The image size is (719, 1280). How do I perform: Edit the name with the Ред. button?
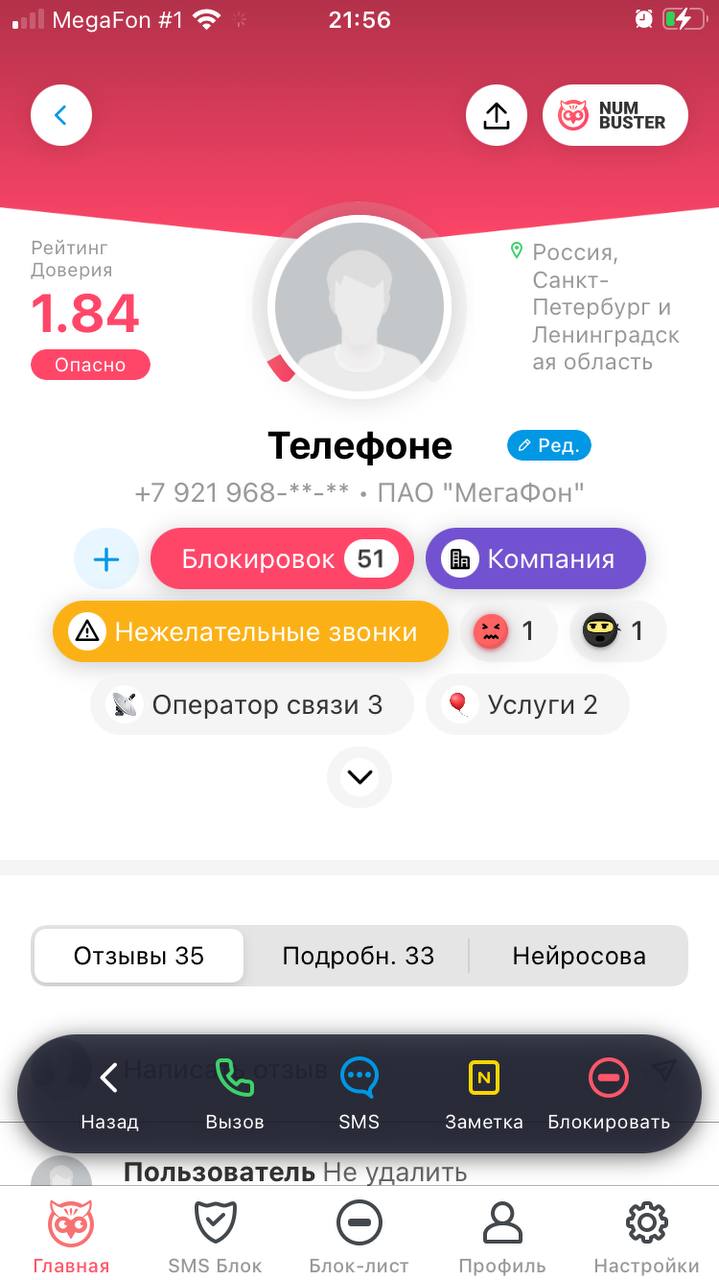pyautogui.click(x=549, y=446)
